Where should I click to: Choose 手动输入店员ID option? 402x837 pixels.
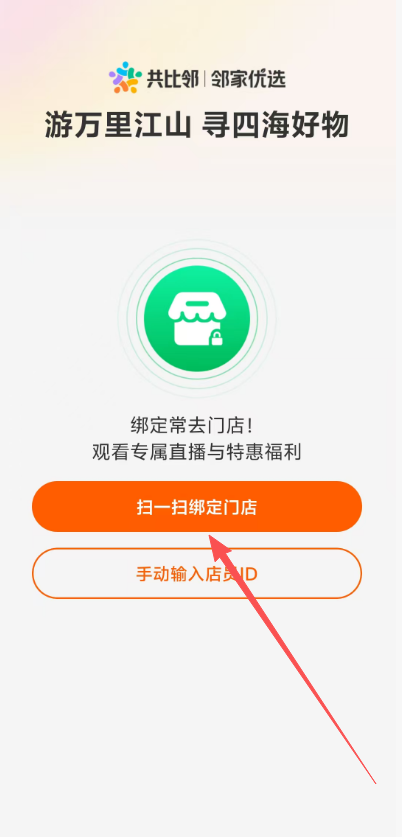coord(197,573)
